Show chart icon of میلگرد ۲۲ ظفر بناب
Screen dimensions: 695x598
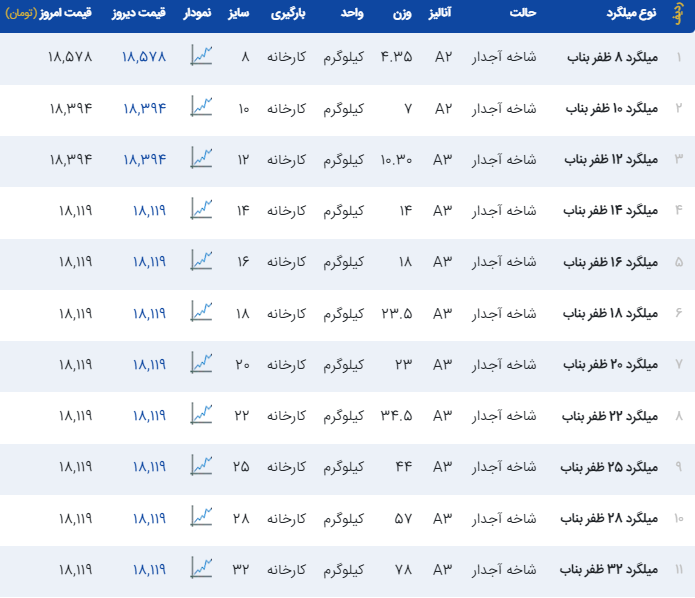coord(202,413)
